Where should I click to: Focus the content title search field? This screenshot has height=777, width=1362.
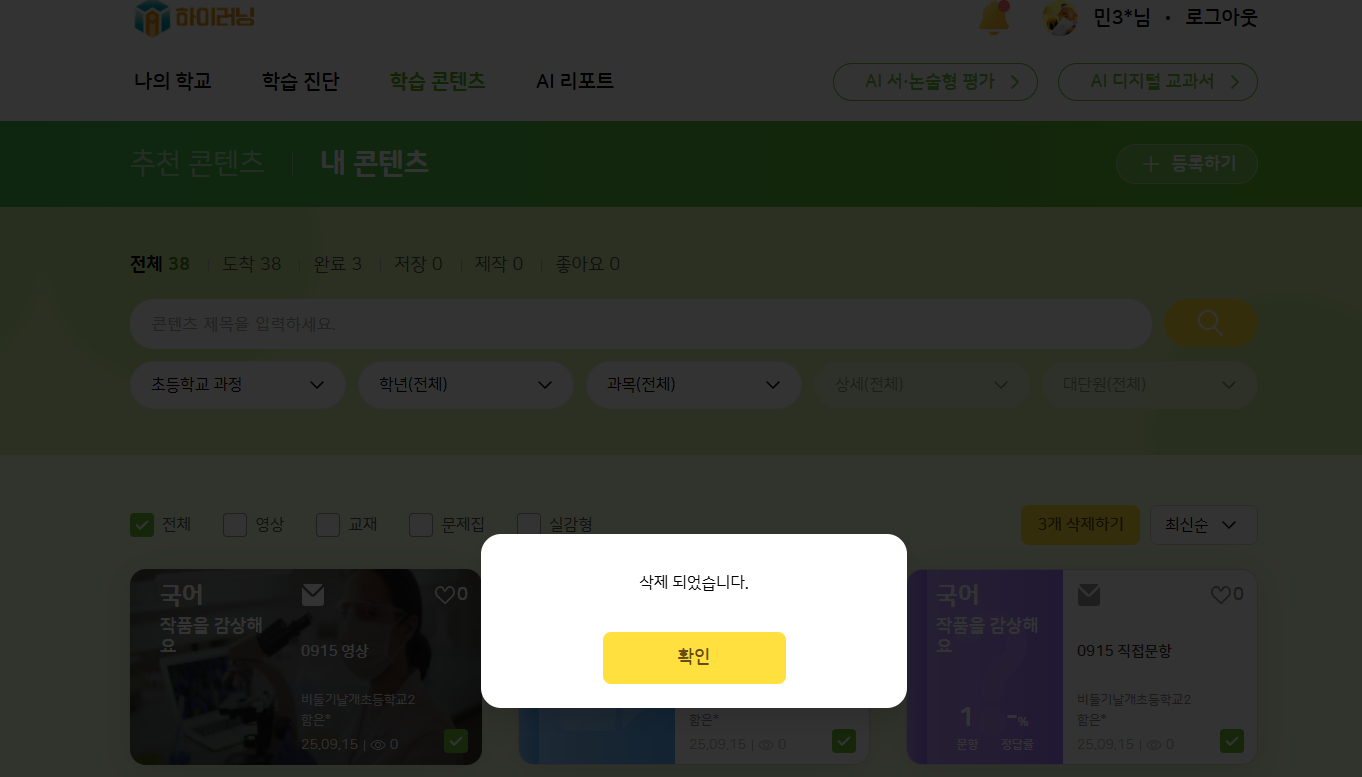[640, 324]
